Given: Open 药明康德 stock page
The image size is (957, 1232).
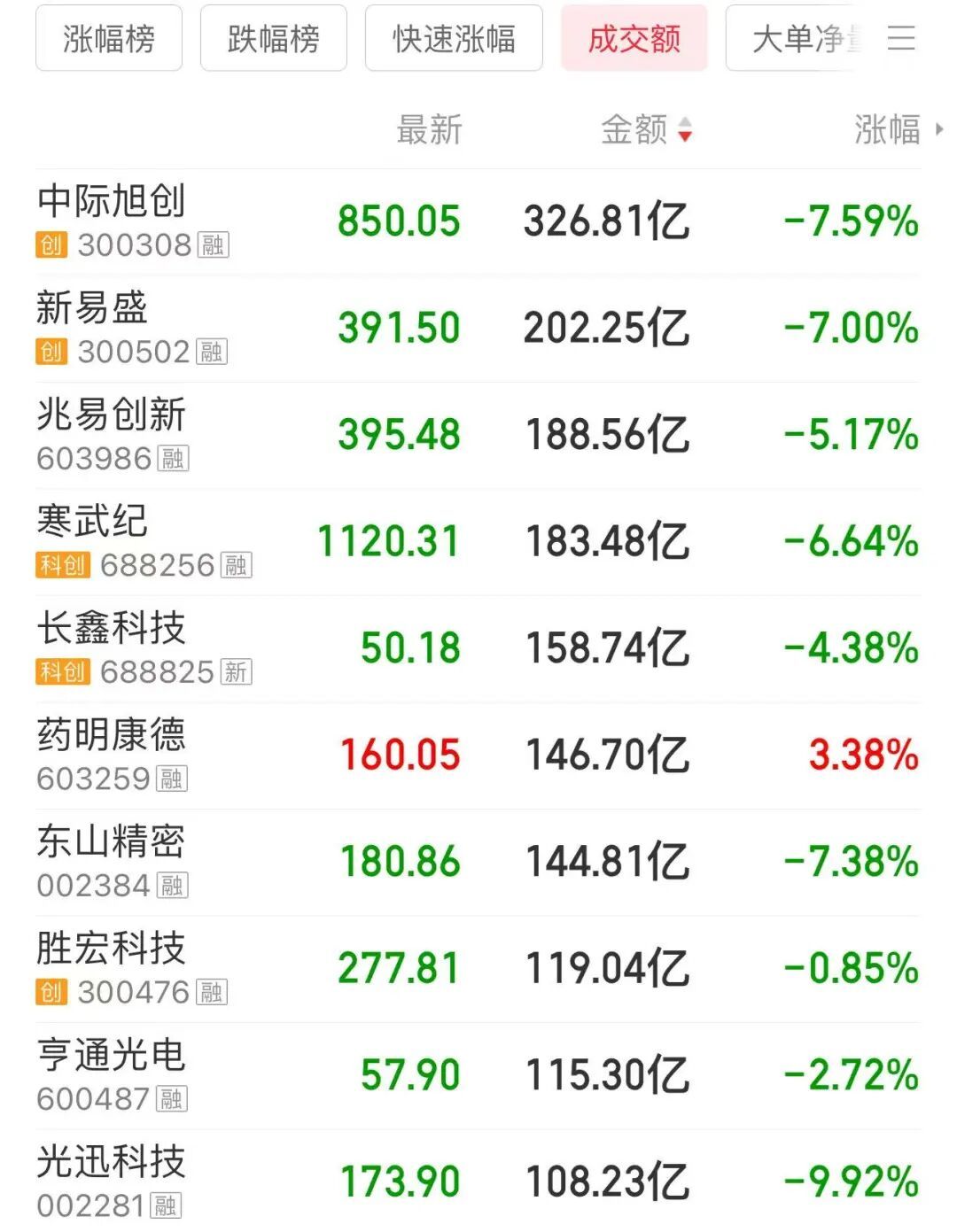Looking at the screenshot, I should pos(478,755).
